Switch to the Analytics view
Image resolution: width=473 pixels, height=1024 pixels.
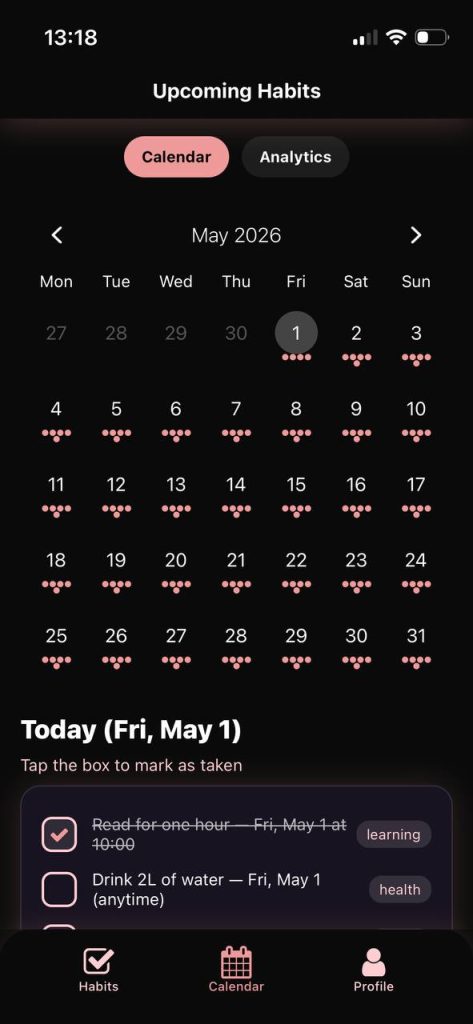click(295, 157)
